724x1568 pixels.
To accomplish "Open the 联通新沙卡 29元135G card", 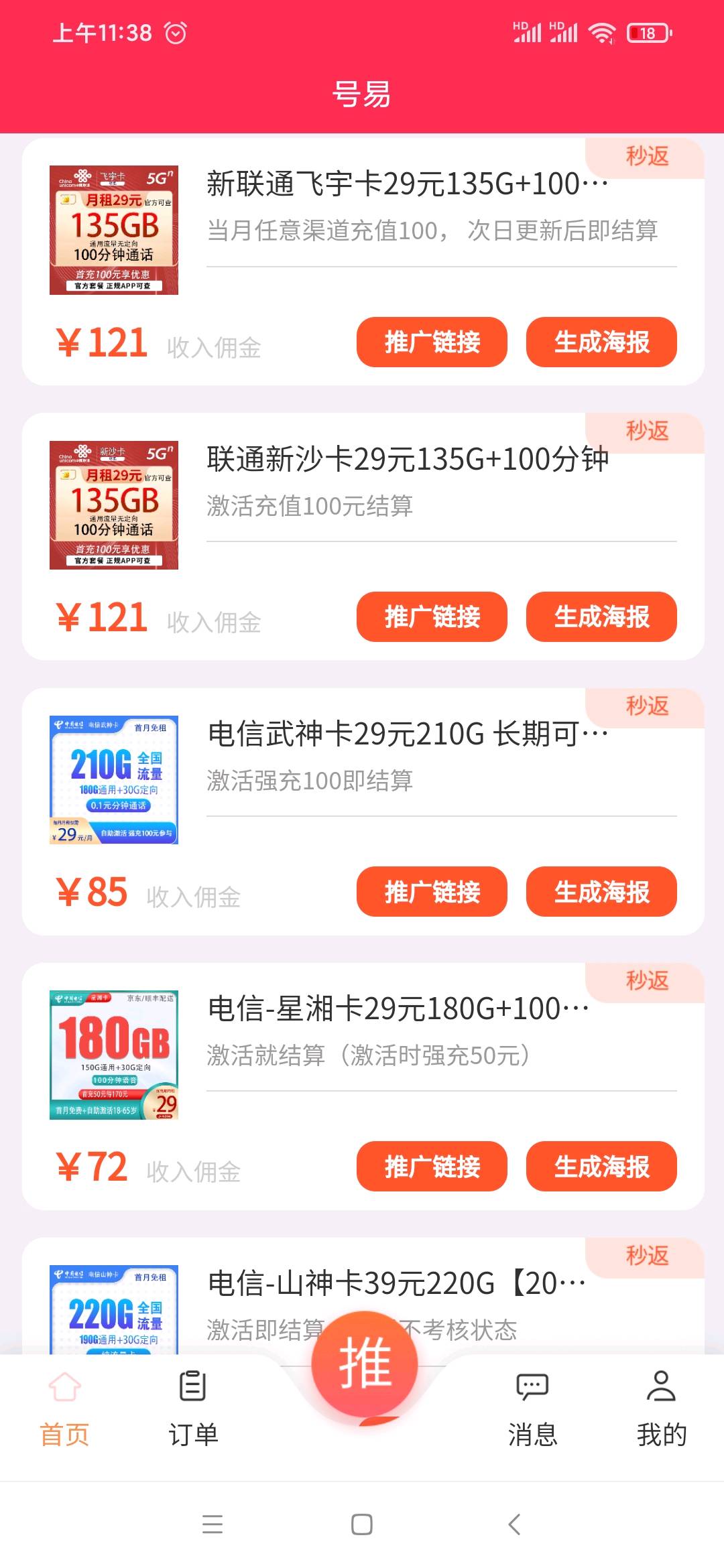I will click(407, 460).
